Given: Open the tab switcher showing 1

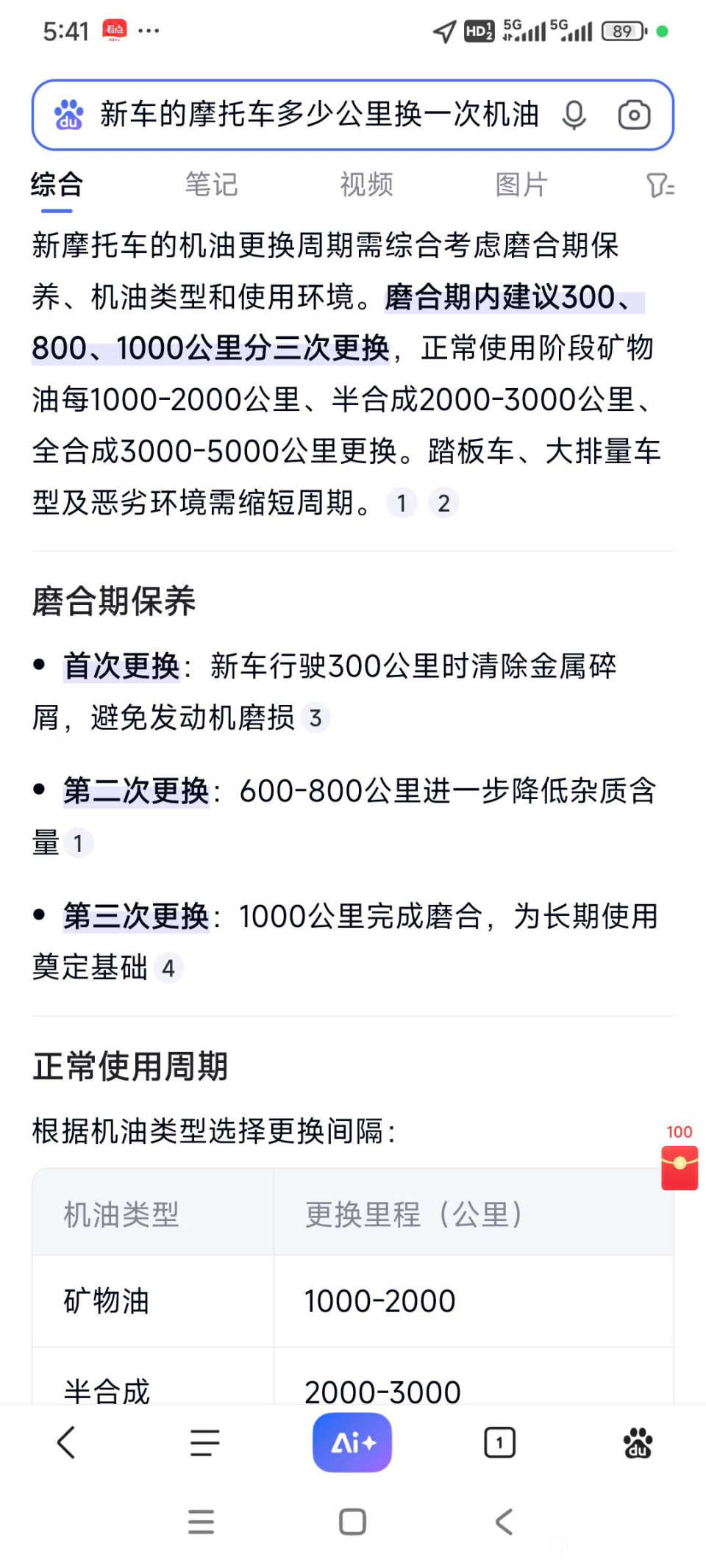Looking at the screenshot, I should pos(499,1442).
